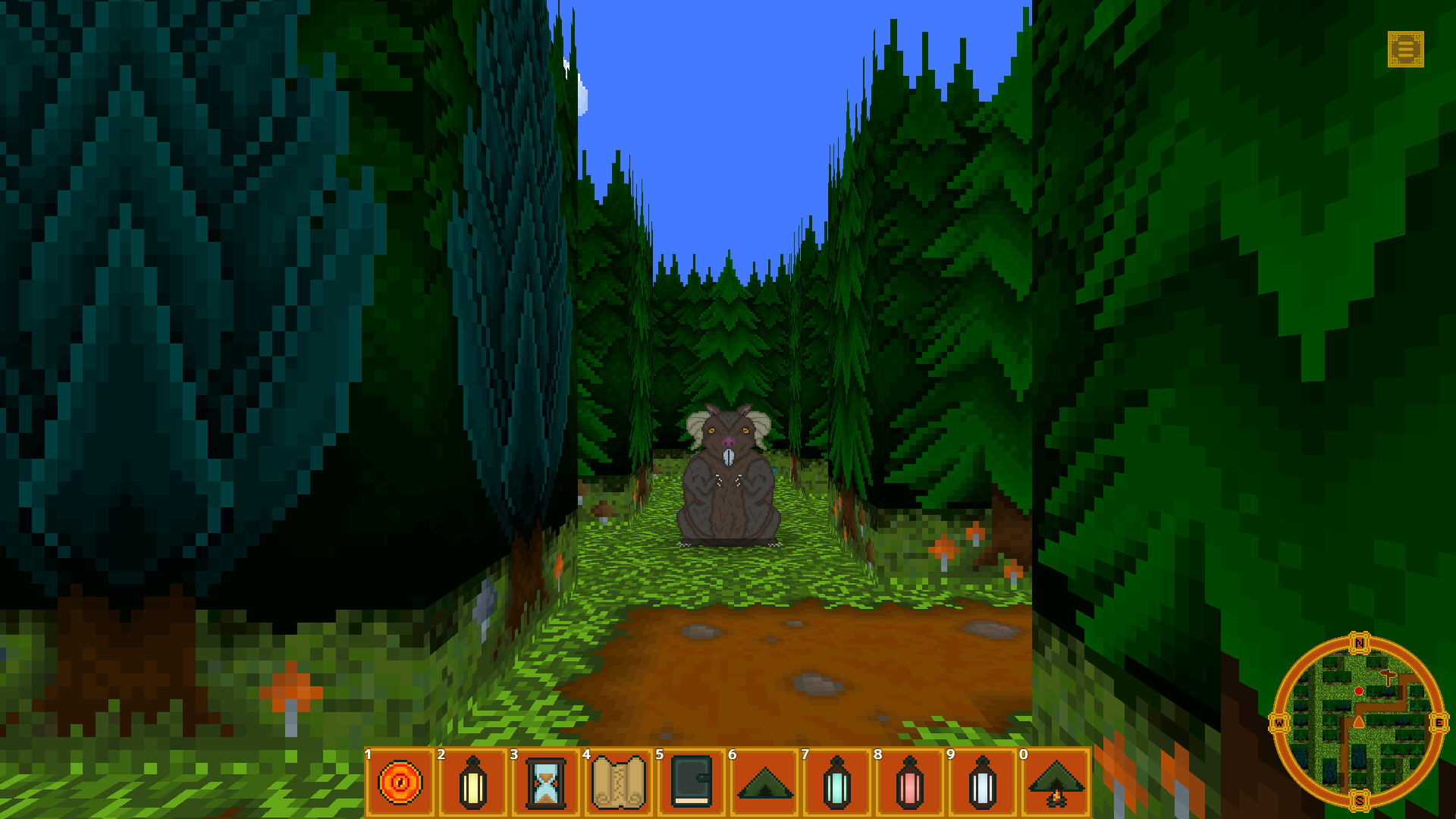
Task: Open the journal book in slot 5
Action: 691,783
